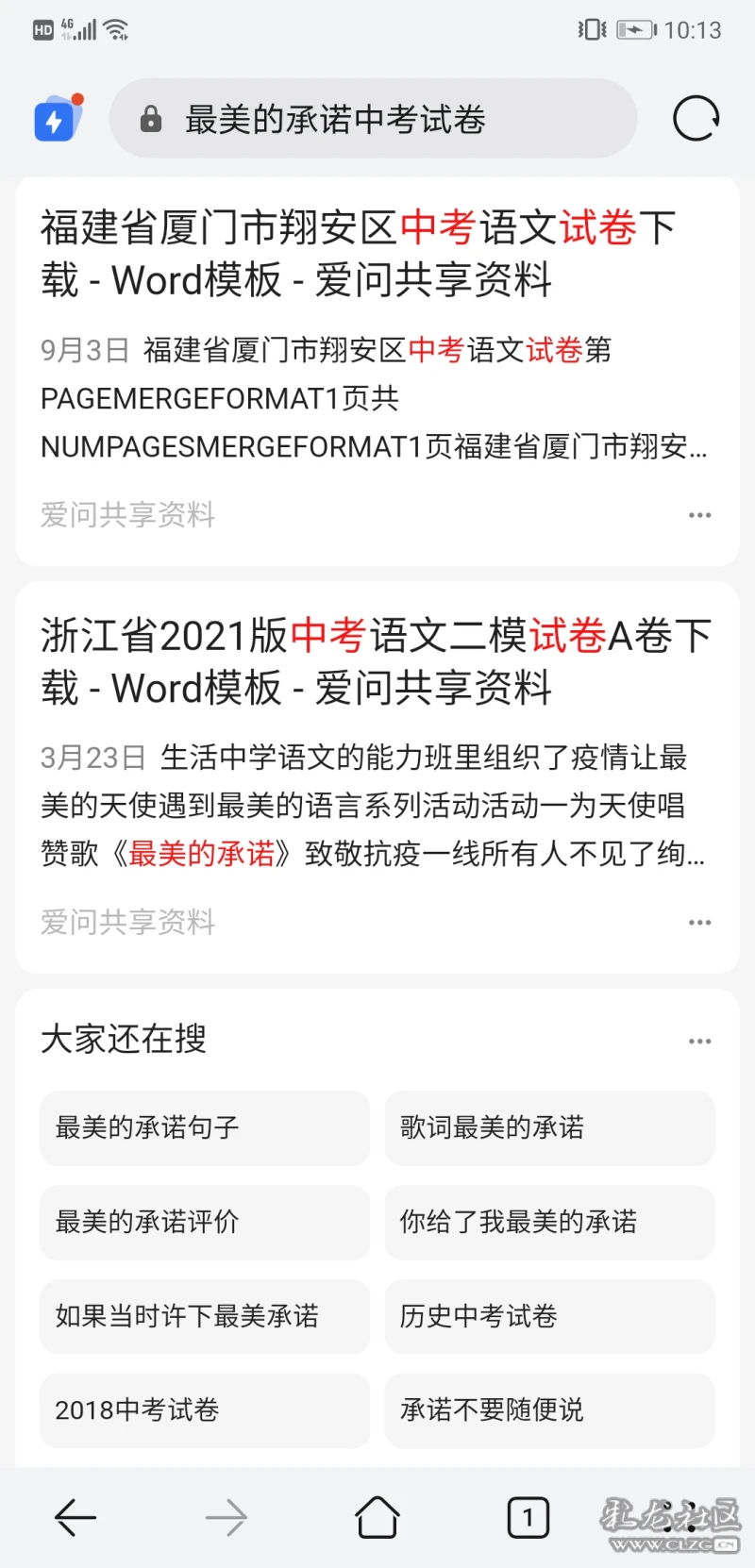Open the 浙江省2021版中考语文二模试卷 result
This screenshot has width=755, height=1568.
[375, 661]
